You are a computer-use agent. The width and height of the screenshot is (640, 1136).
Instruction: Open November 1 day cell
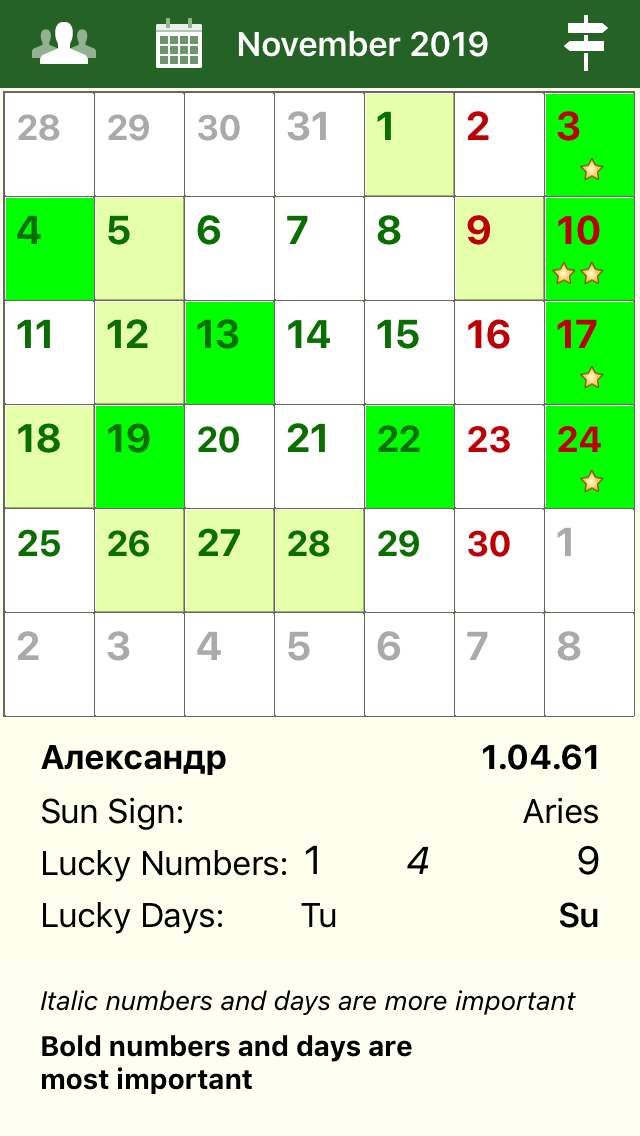[x=409, y=145]
